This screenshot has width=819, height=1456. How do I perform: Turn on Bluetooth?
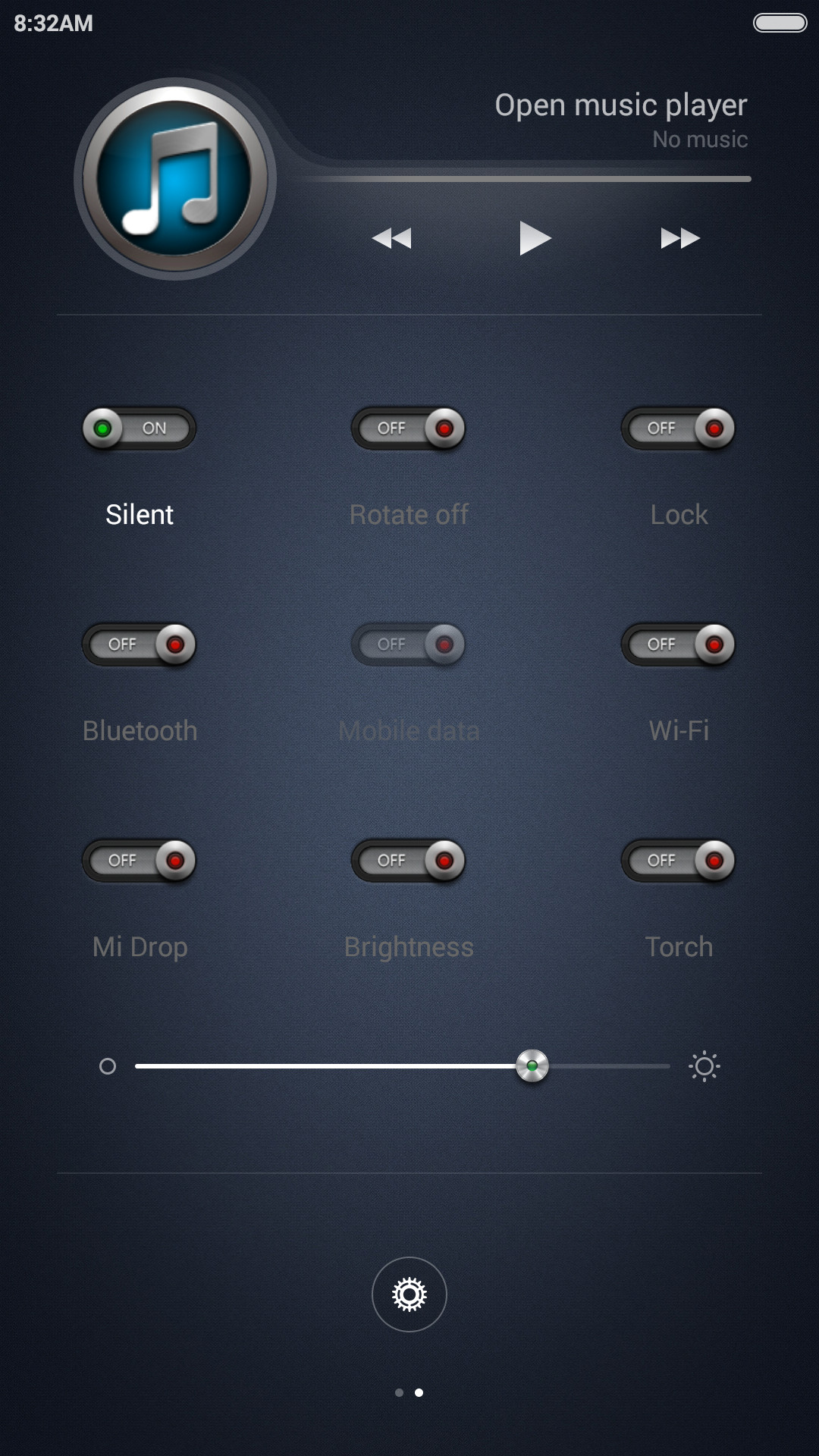pyautogui.click(x=140, y=645)
